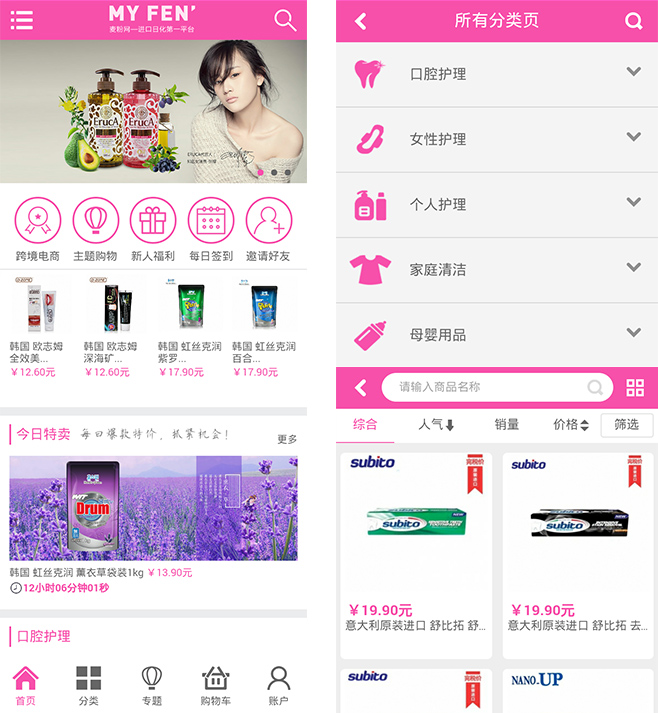Expand the 母婴用品 category row
This screenshot has width=658, height=713.
click(496, 334)
